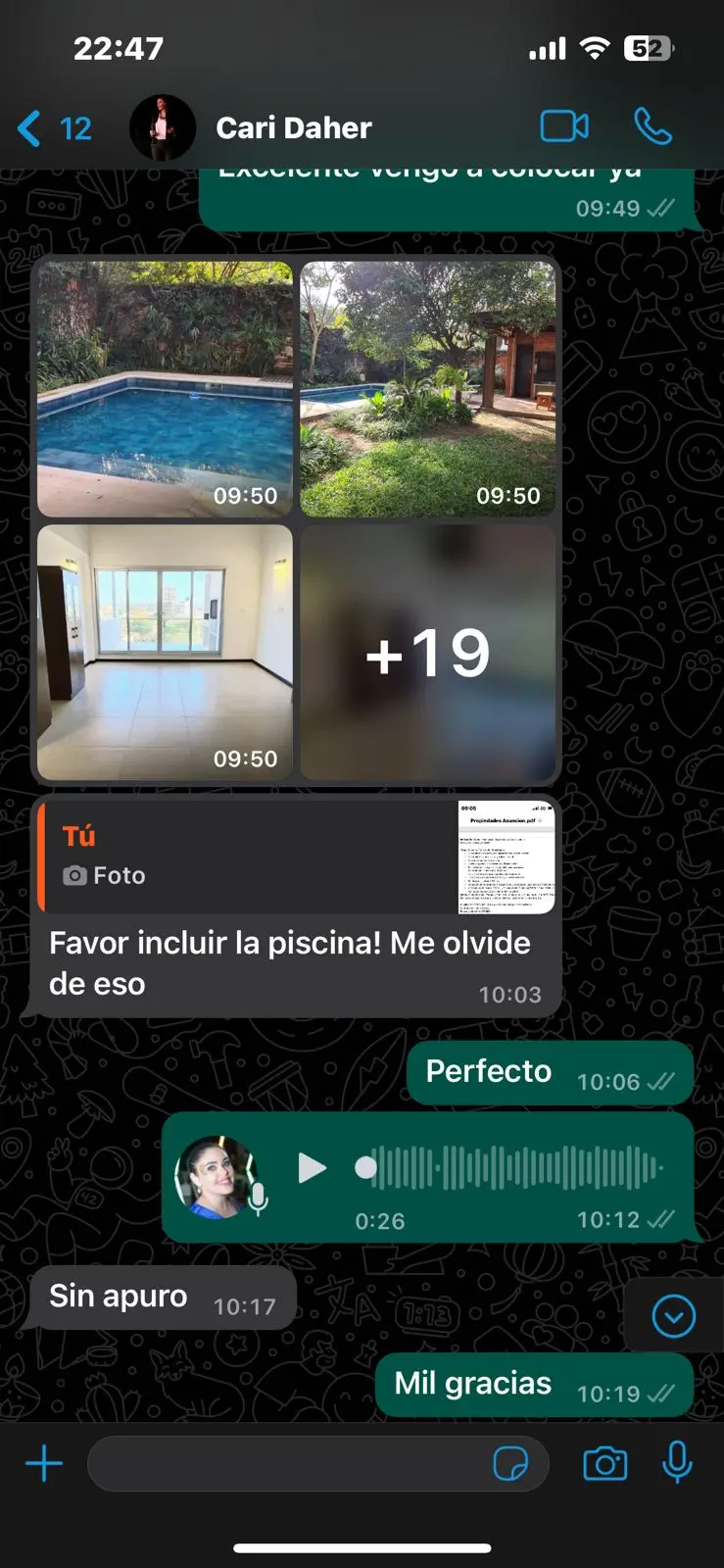Open the garden and cabin photo
The height and width of the screenshot is (1568, 724).
427,389
